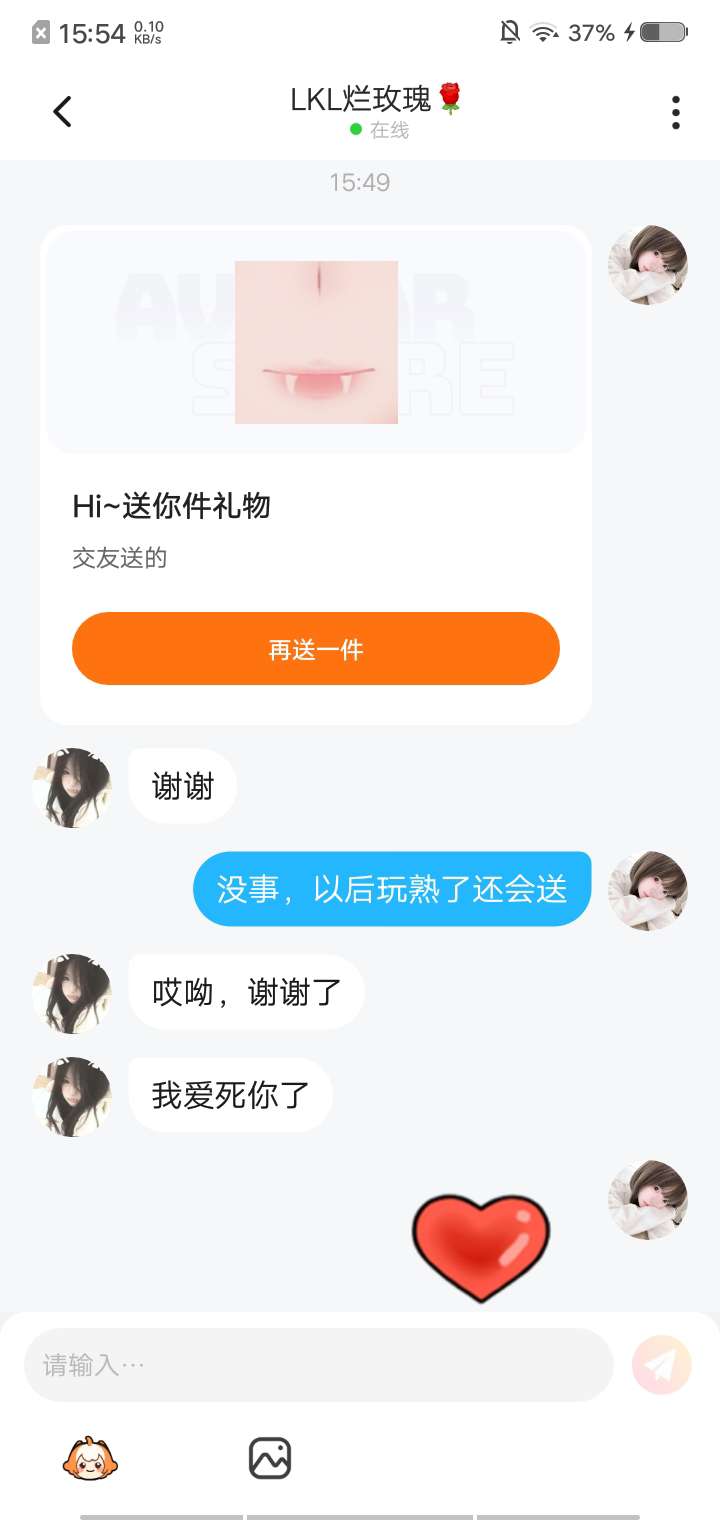This screenshot has width=720, height=1520.
Task: View the sender's avatar beside 谢谢
Action: (72, 788)
